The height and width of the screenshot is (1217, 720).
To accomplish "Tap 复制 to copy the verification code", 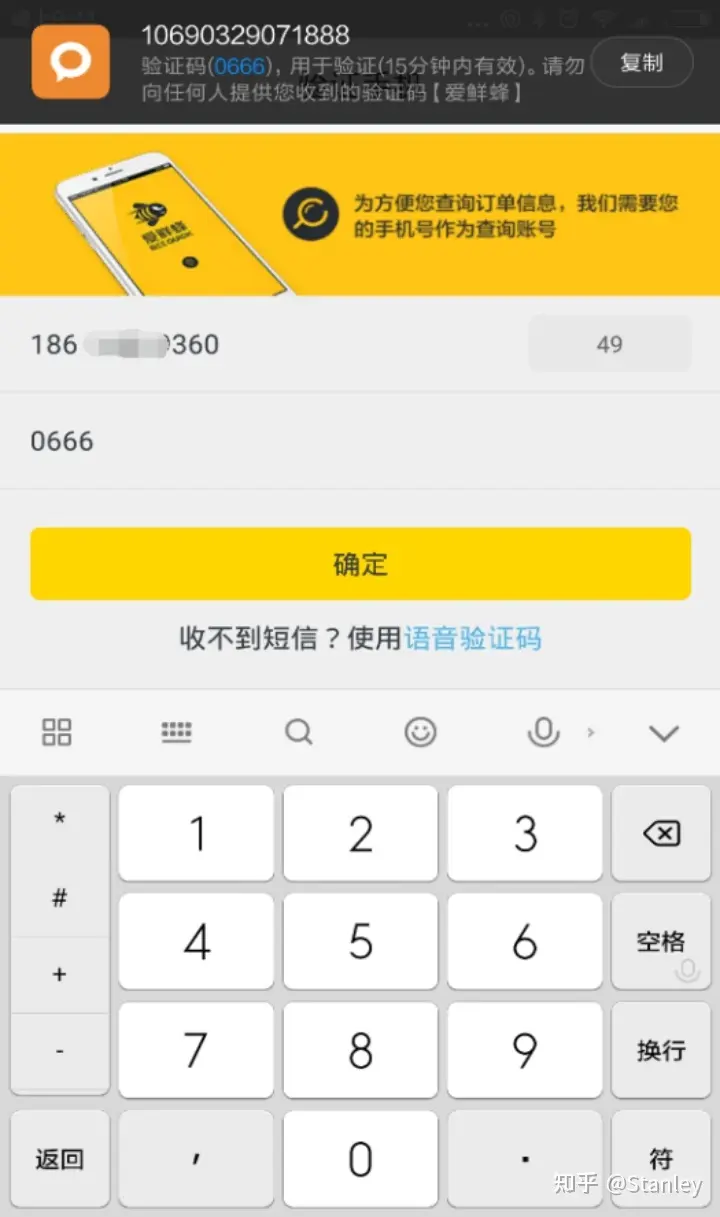I will tap(641, 63).
